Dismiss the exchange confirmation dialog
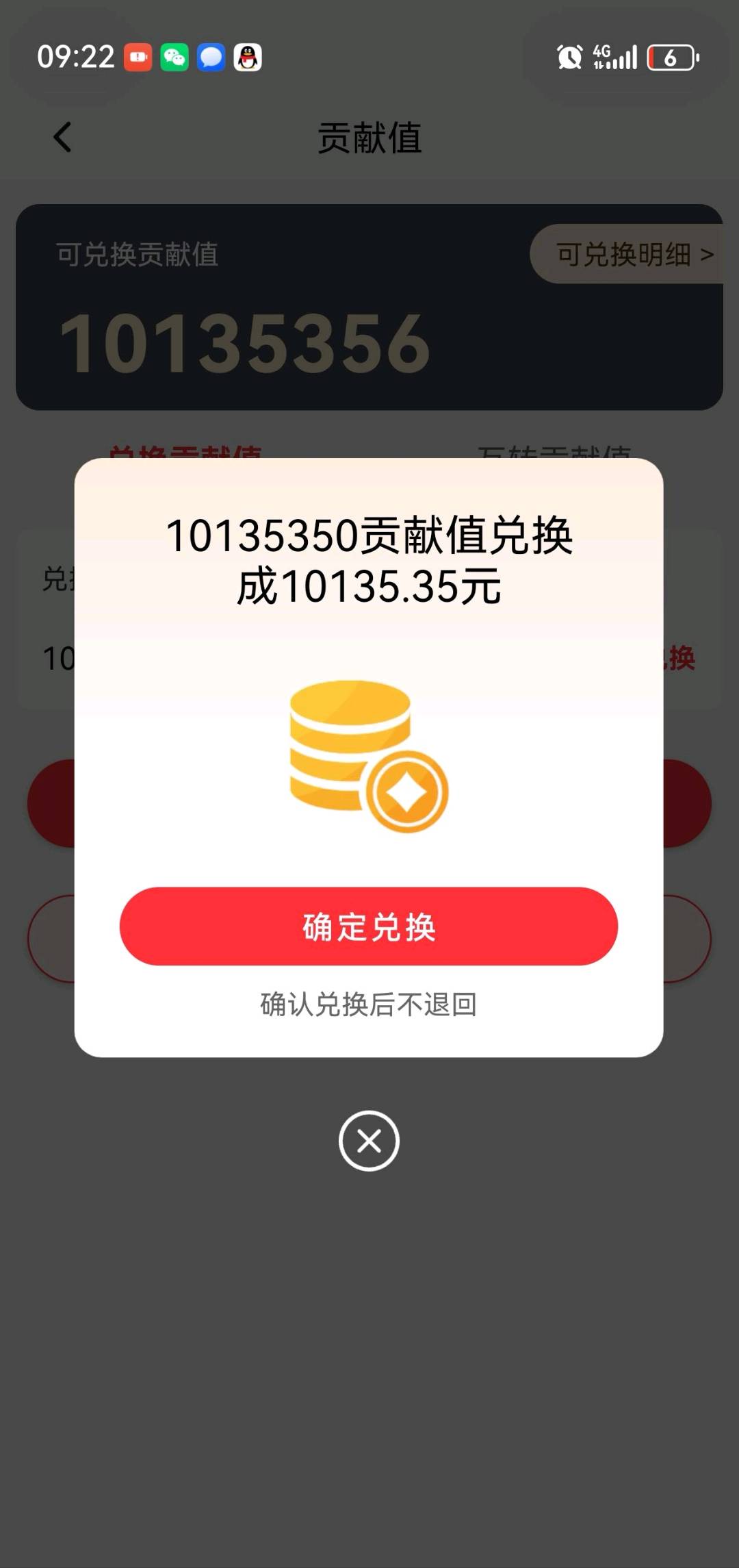 coord(369,1141)
